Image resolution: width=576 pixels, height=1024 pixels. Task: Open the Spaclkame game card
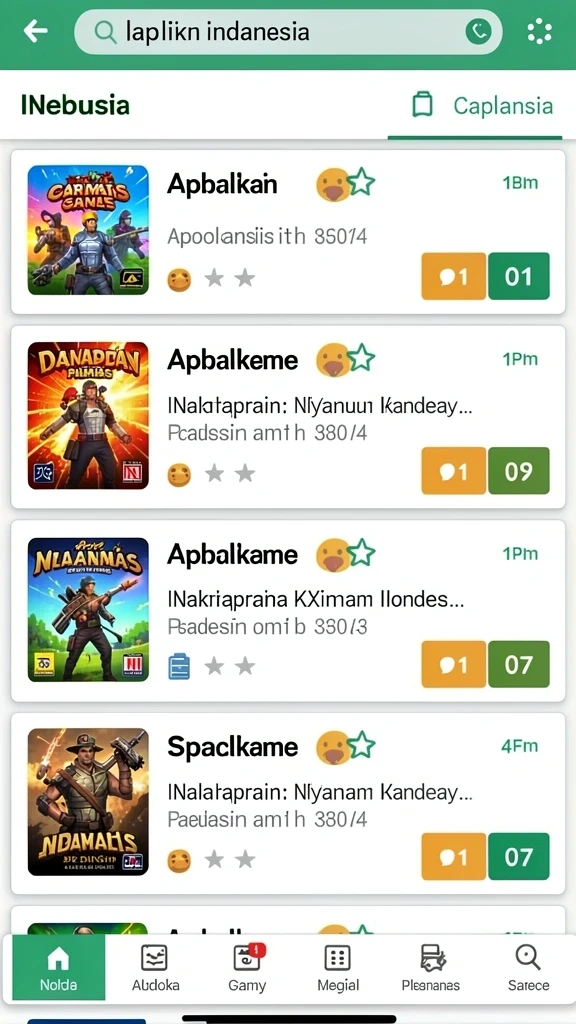click(288, 803)
